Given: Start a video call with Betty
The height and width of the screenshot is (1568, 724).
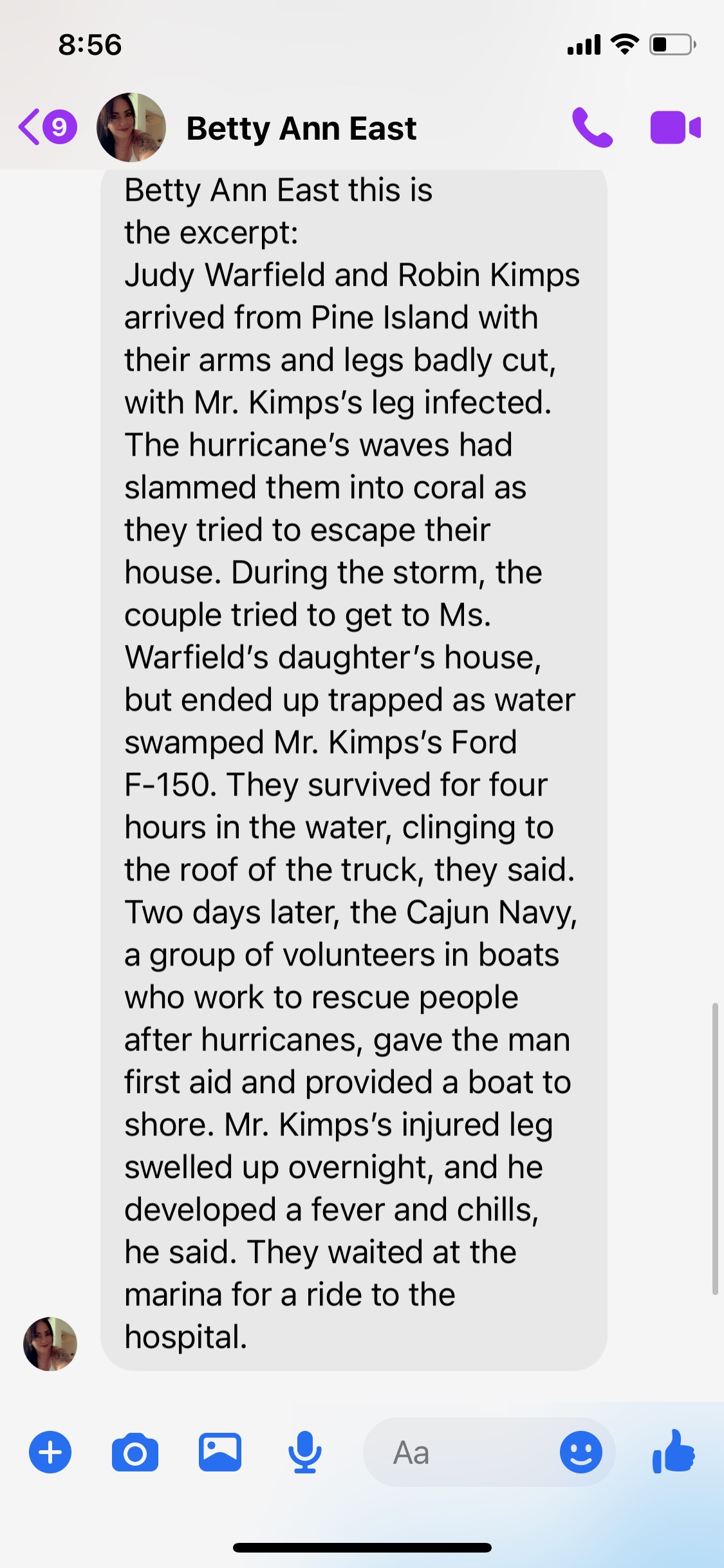Looking at the screenshot, I should click(x=675, y=127).
